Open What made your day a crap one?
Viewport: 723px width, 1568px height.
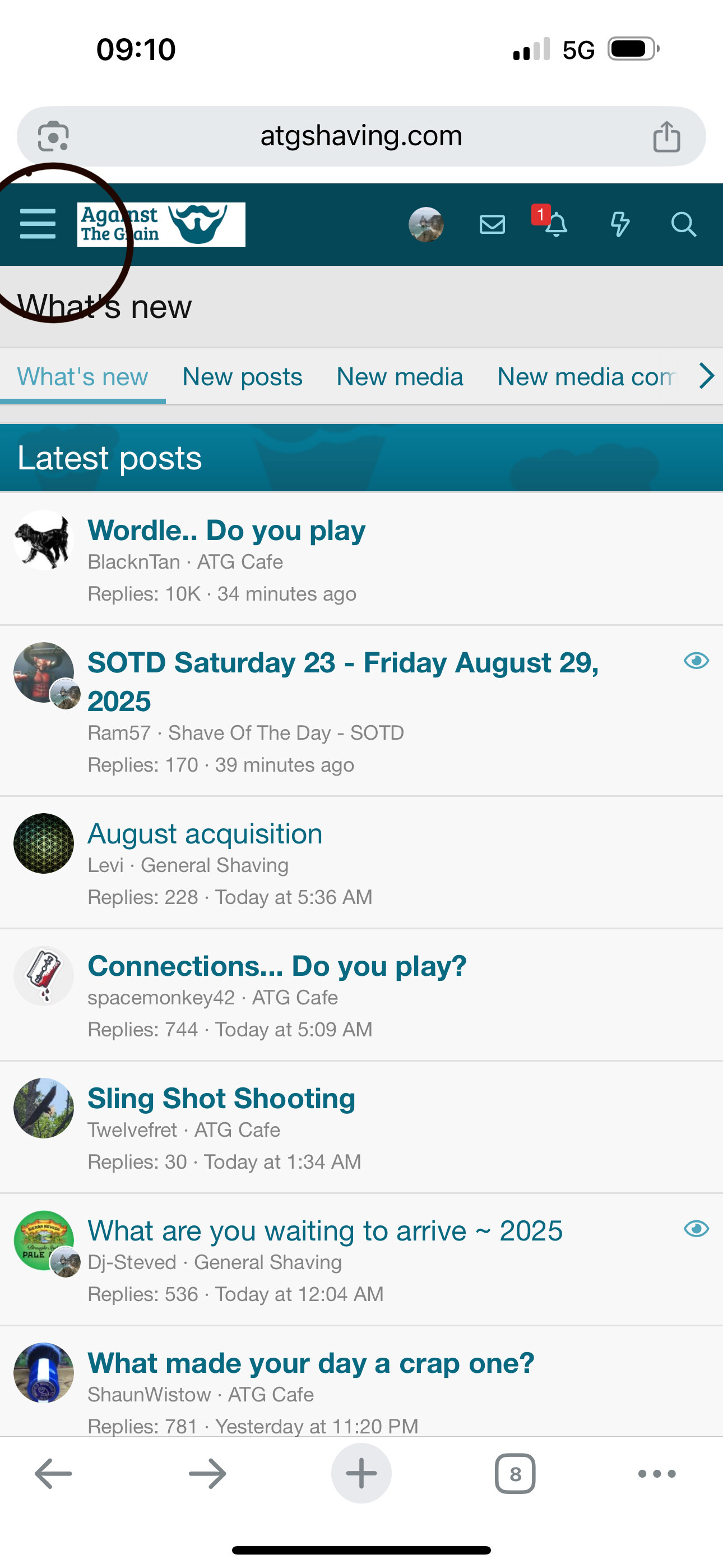[x=311, y=1363]
